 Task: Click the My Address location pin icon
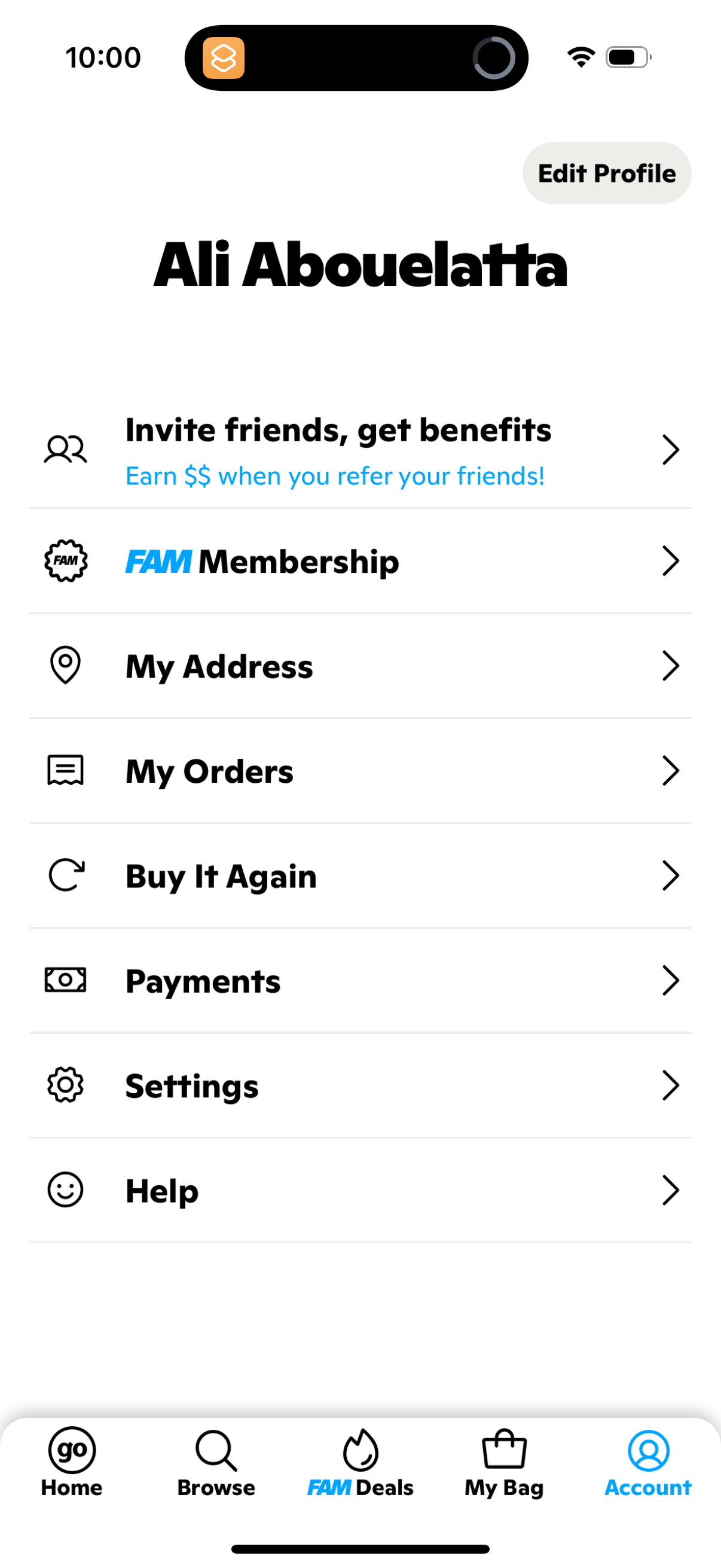(x=65, y=666)
